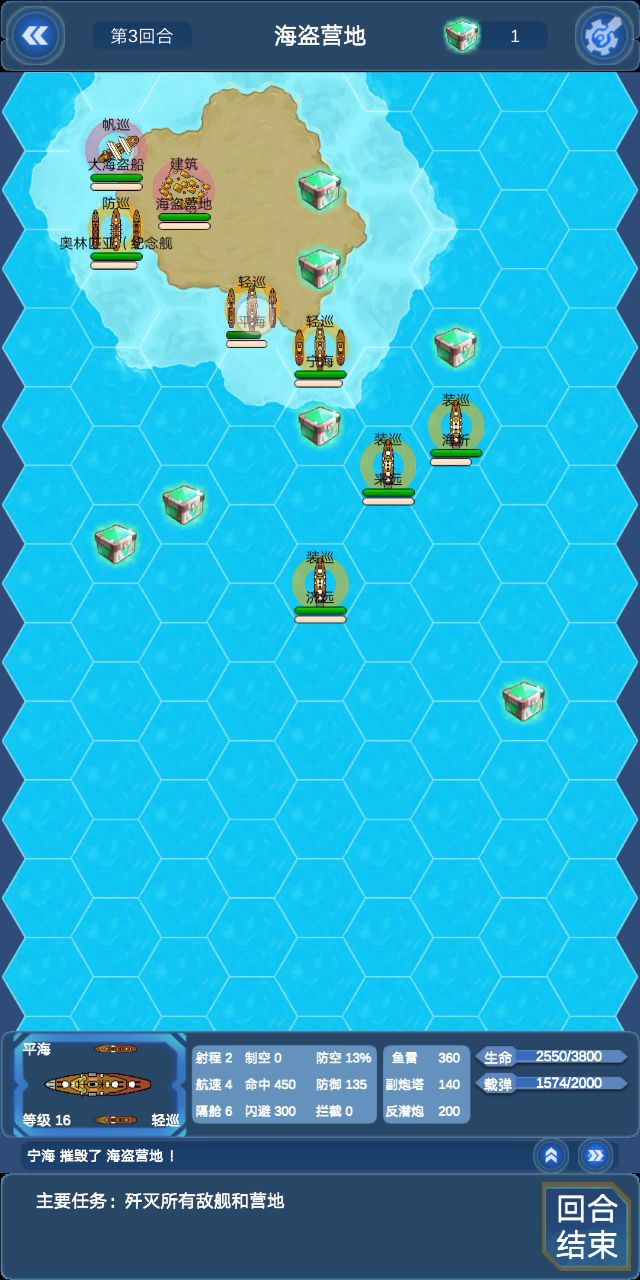
Task: Open the settings gear
Action: [x=605, y=36]
